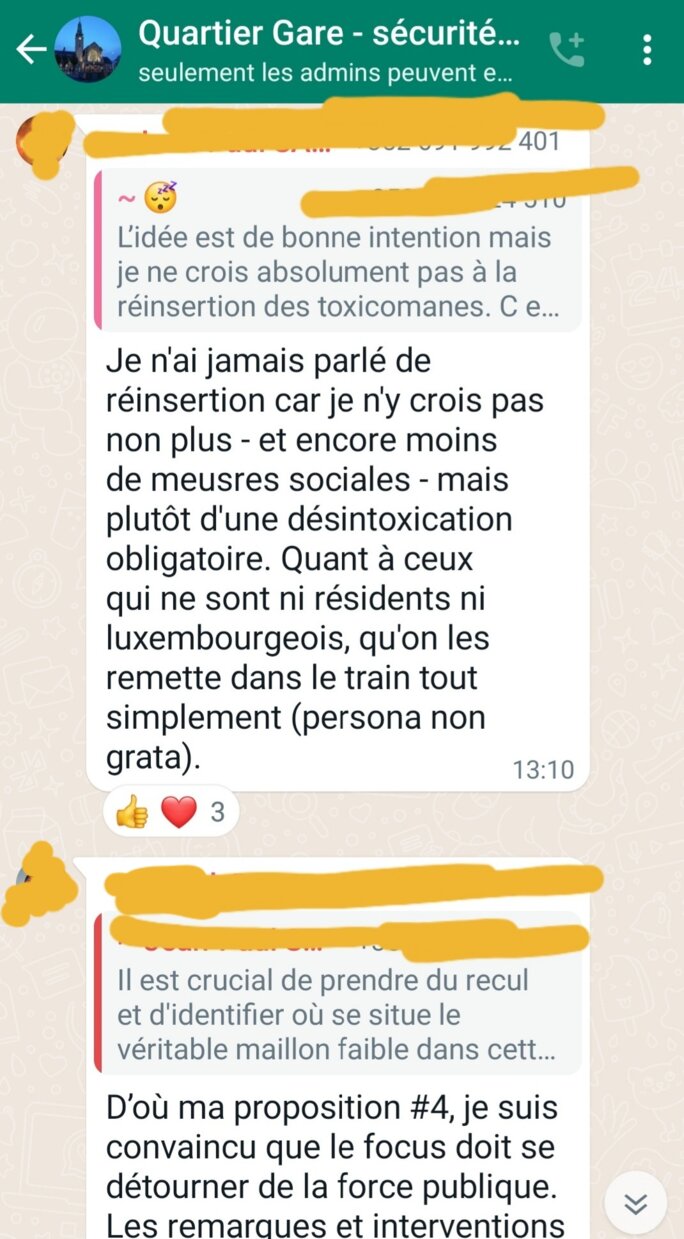Image resolution: width=684 pixels, height=1239 pixels.
Task: Jump to quoted message about réinsertion des toxicomanes
Action: [336, 270]
